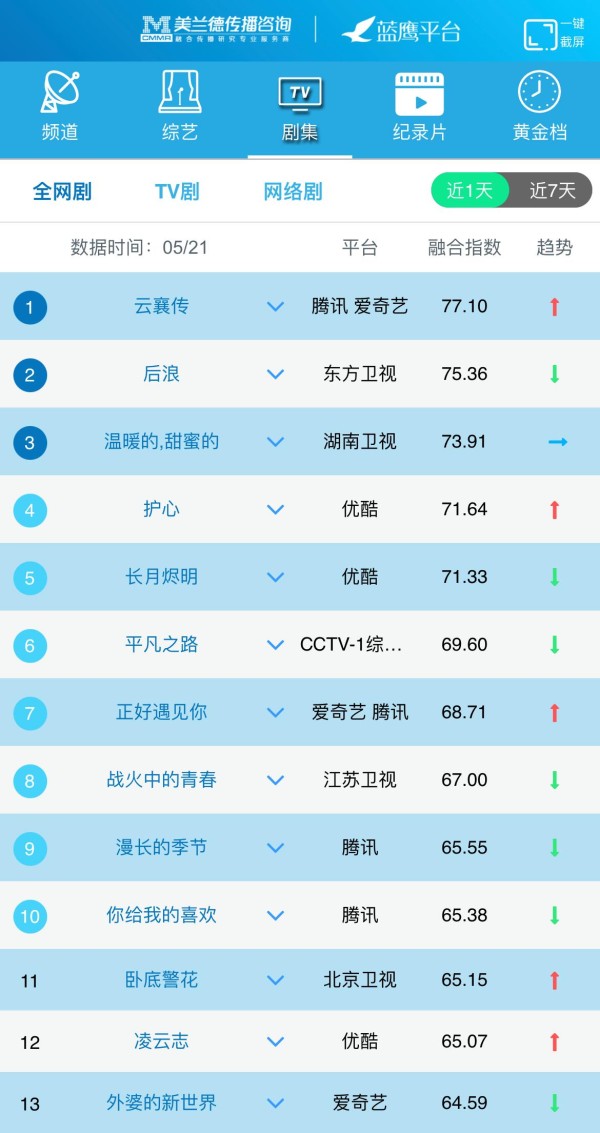Viewport: 600px width, 1133px height.
Task: Open the show 温暖的,甜蜜的
Action: [x=161, y=441]
